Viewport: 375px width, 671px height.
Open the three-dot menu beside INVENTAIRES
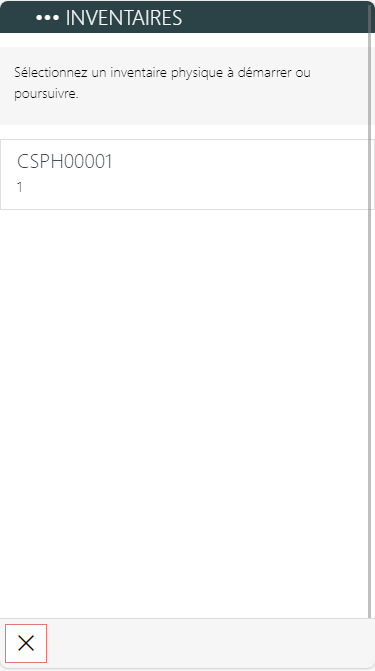(48, 18)
